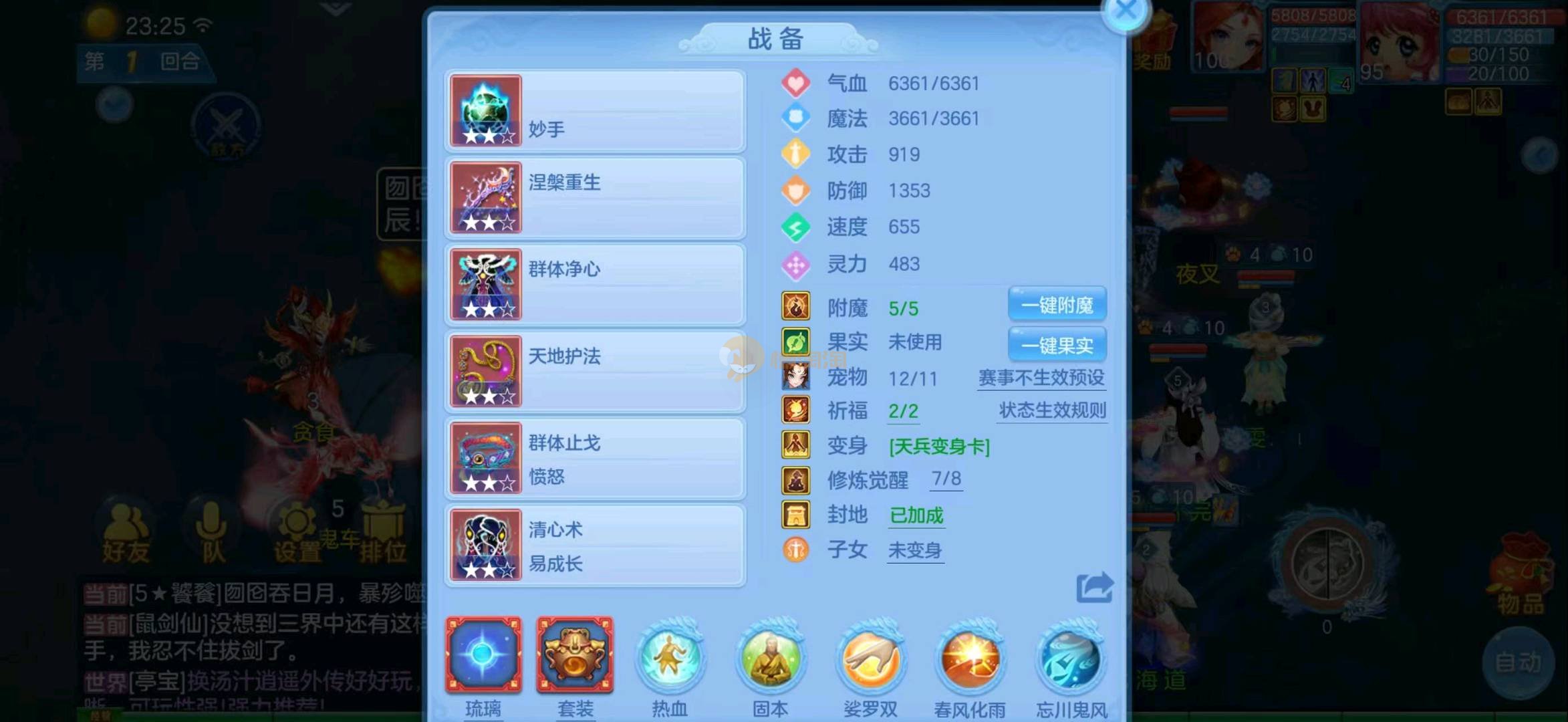Viewport: 1568px width, 722px height.
Task: Tap the 一键果实 button
Action: [1057, 345]
